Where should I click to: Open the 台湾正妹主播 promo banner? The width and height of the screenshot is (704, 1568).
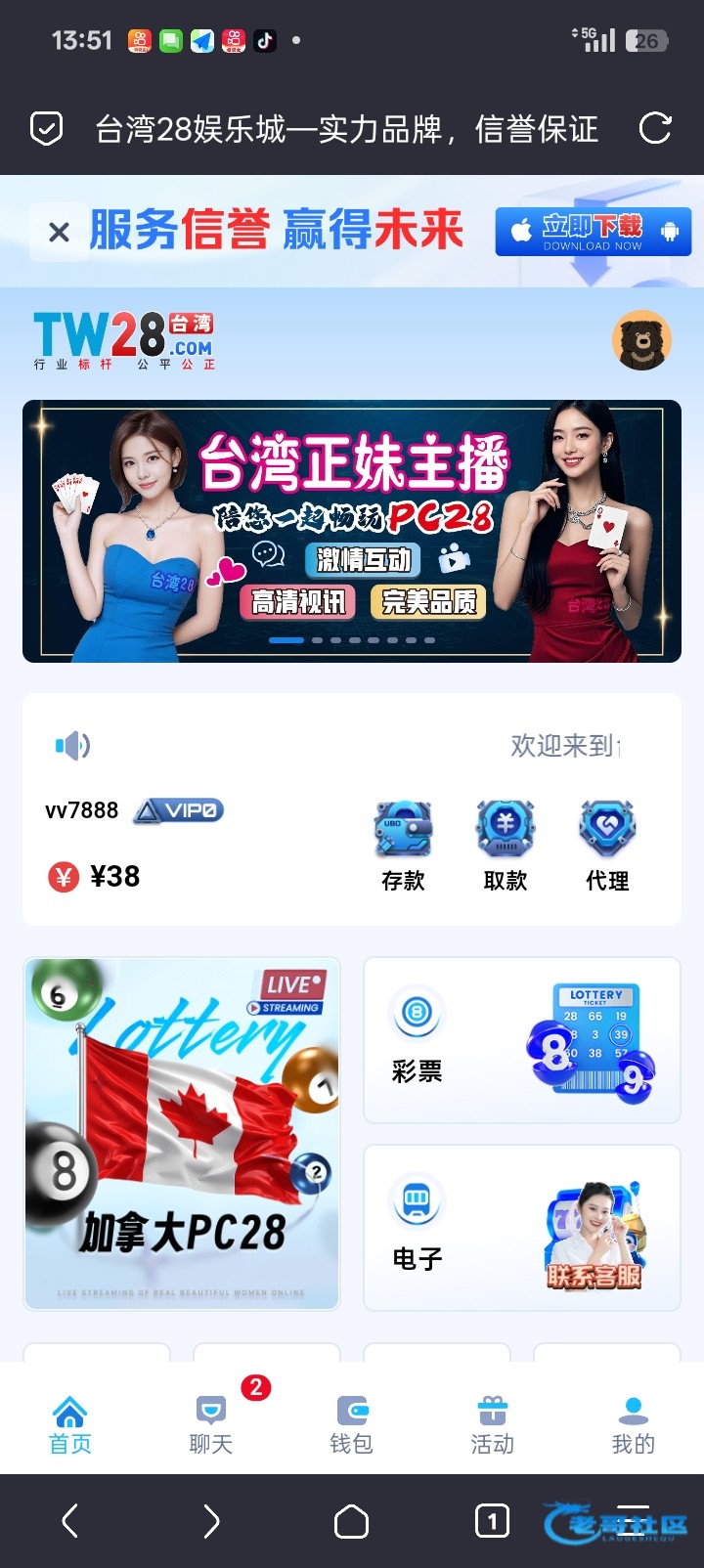(352, 531)
